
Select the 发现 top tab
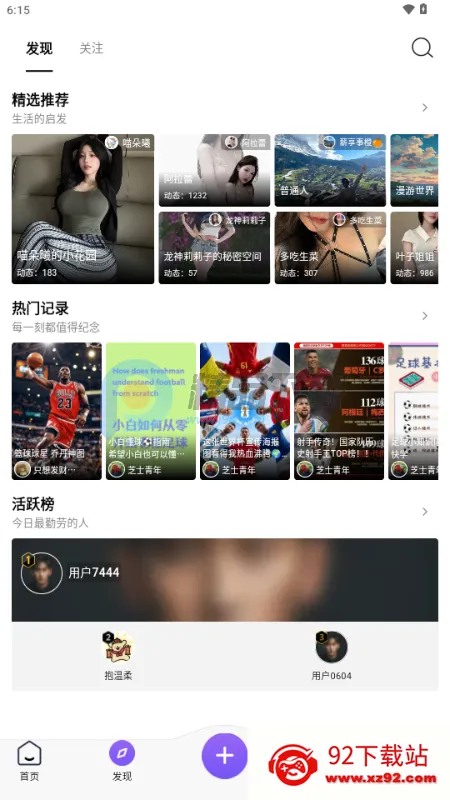point(39,49)
